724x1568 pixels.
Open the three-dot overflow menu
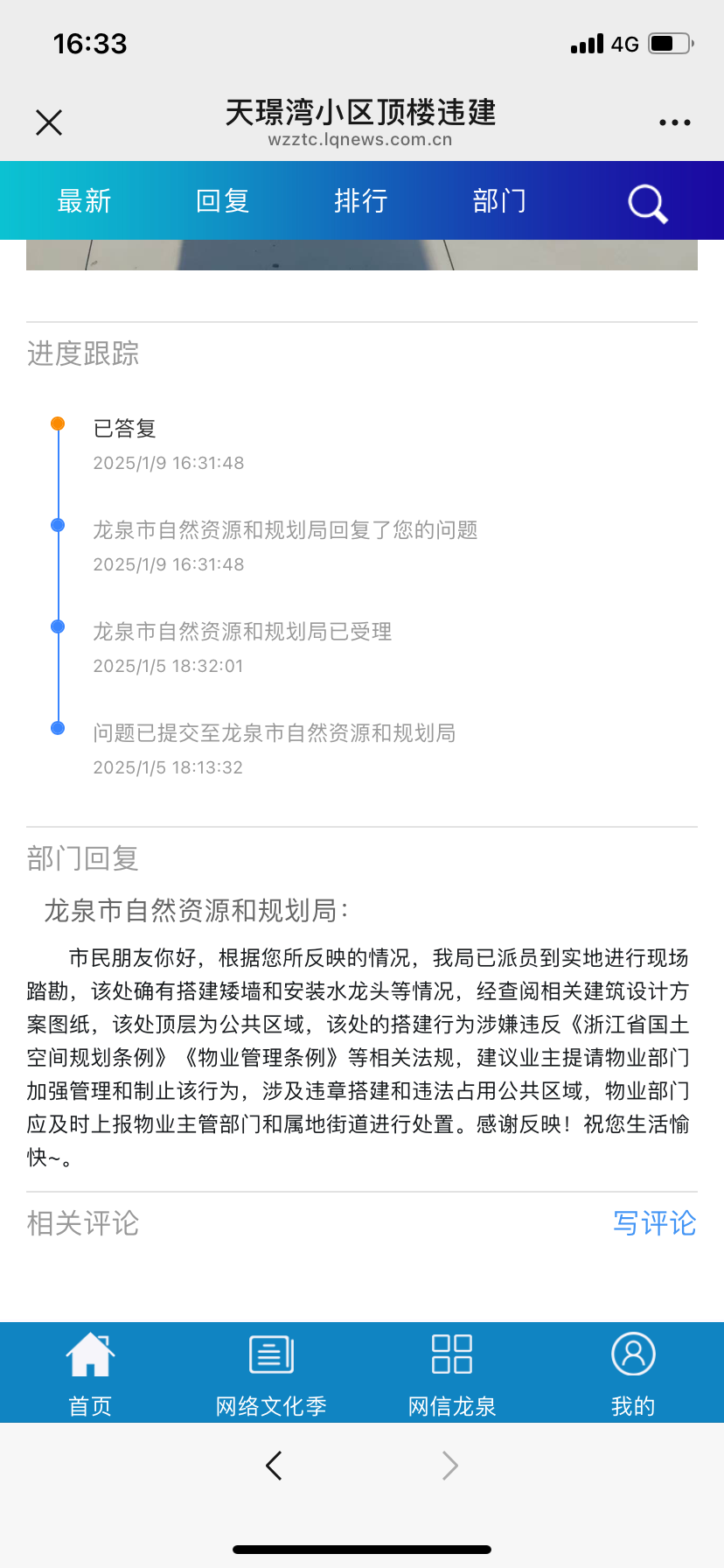(674, 122)
